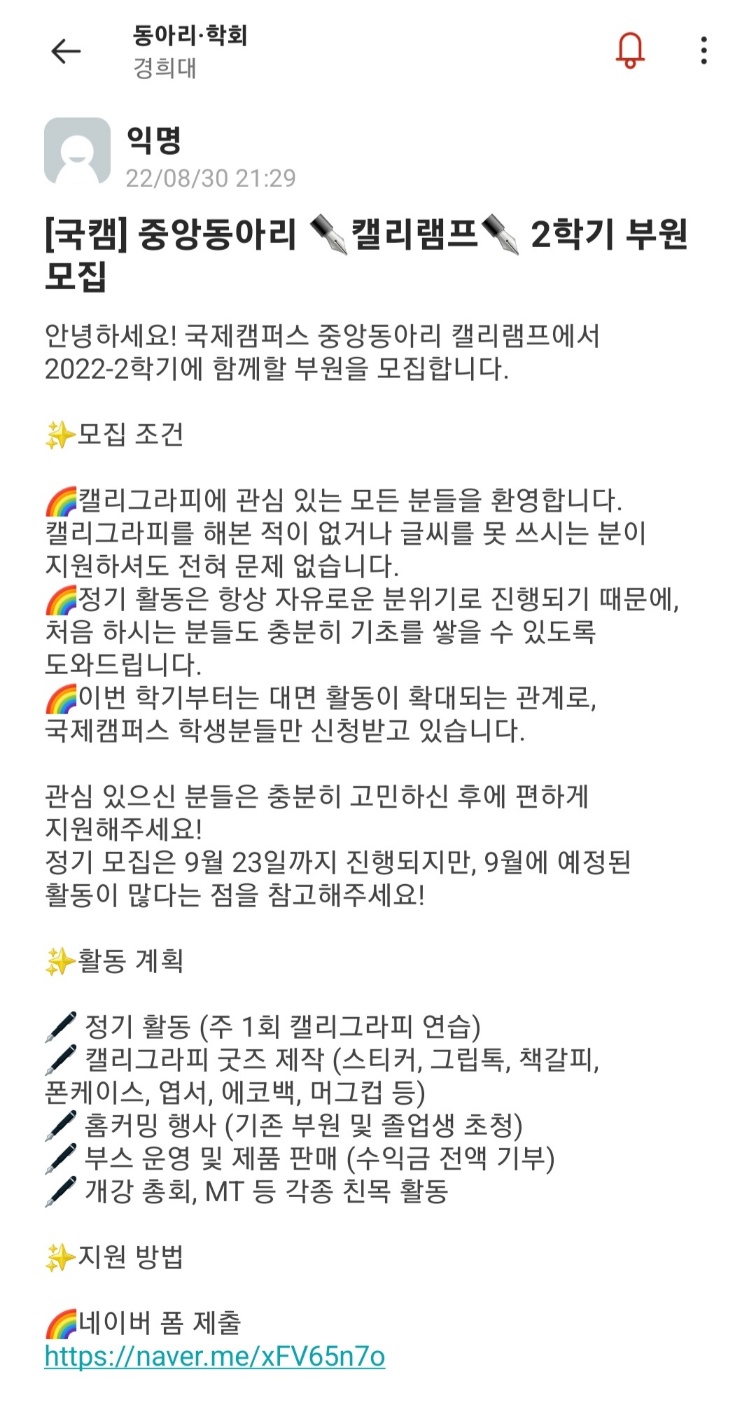Open the naver.me/xFV65n7o form link
The height and width of the screenshot is (1404, 756).
point(214,1357)
